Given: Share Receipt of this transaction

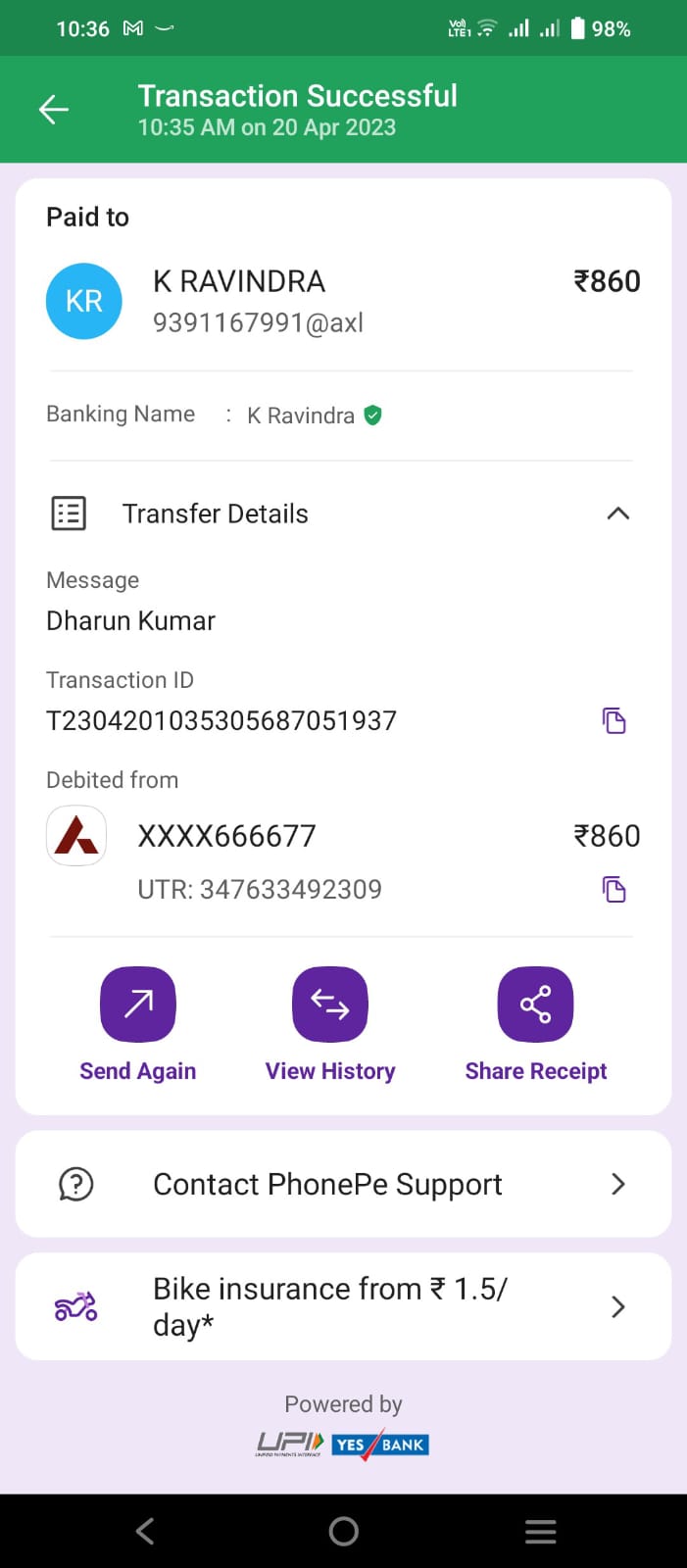Looking at the screenshot, I should (x=535, y=1005).
